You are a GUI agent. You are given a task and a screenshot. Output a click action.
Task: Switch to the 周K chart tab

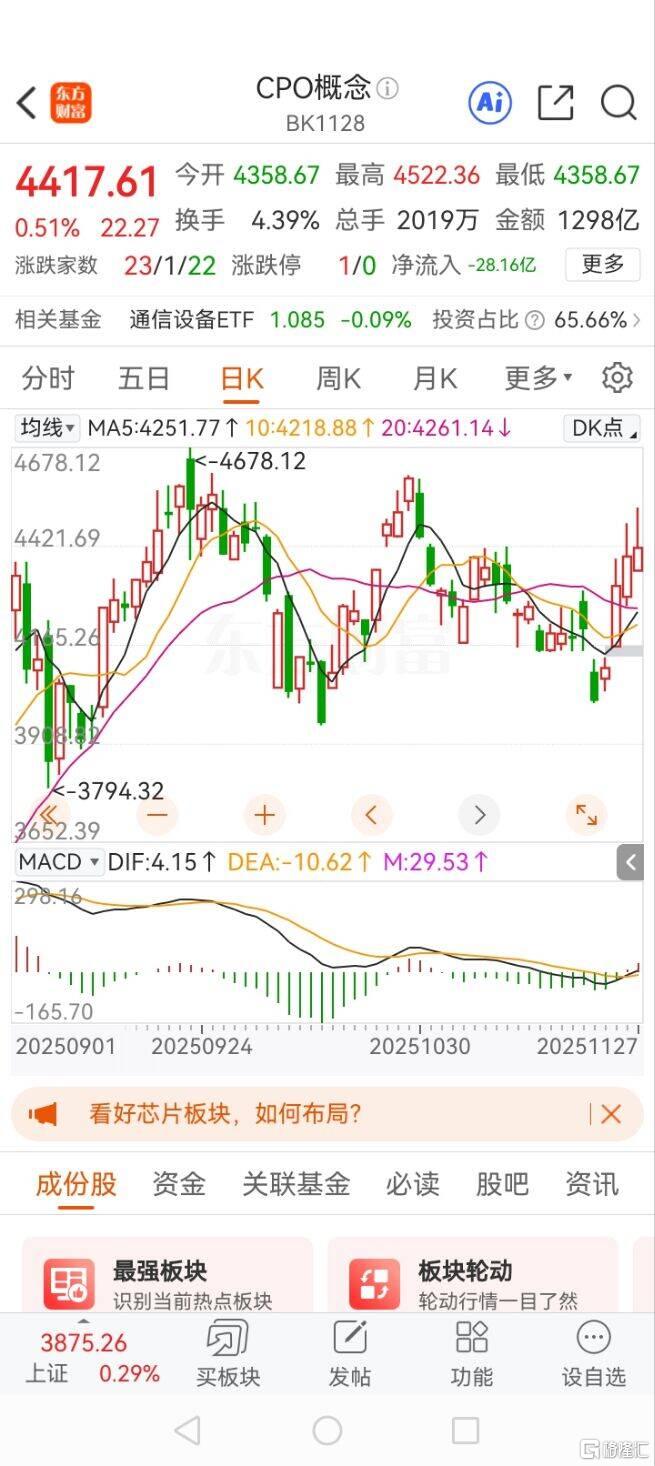338,379
